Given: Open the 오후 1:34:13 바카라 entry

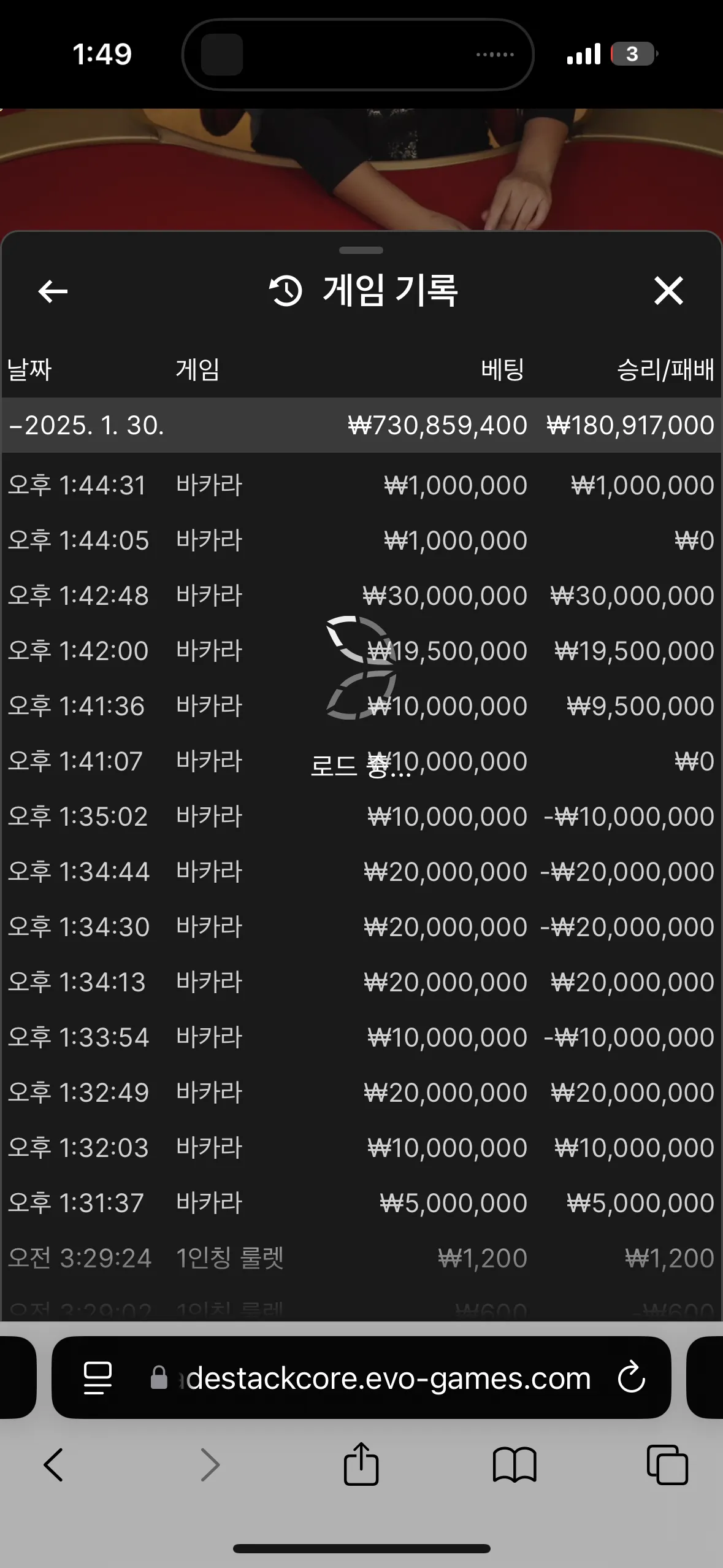Looking at the screenshot, I should coord(361,982).
